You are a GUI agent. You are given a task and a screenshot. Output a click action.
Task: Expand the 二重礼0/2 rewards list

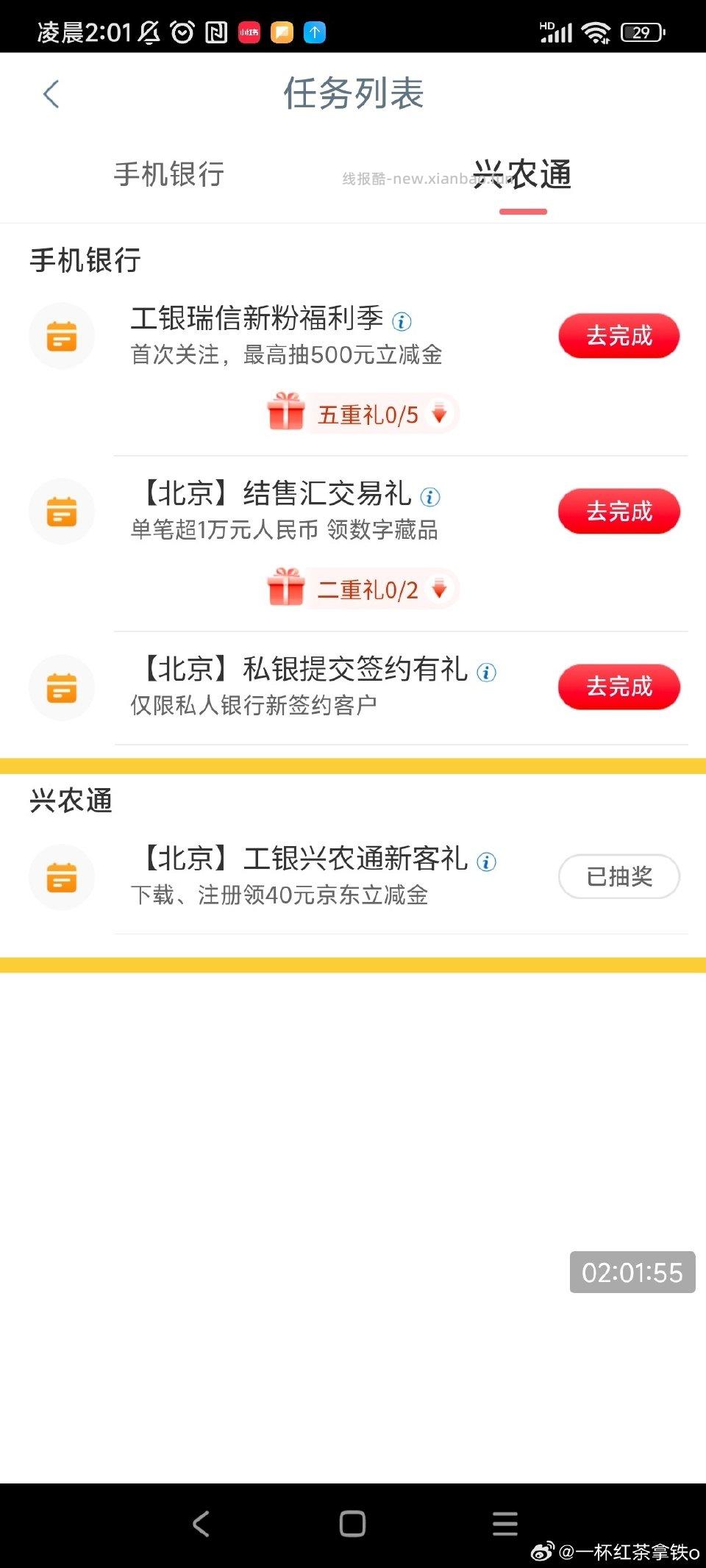[x=440, y=588]
